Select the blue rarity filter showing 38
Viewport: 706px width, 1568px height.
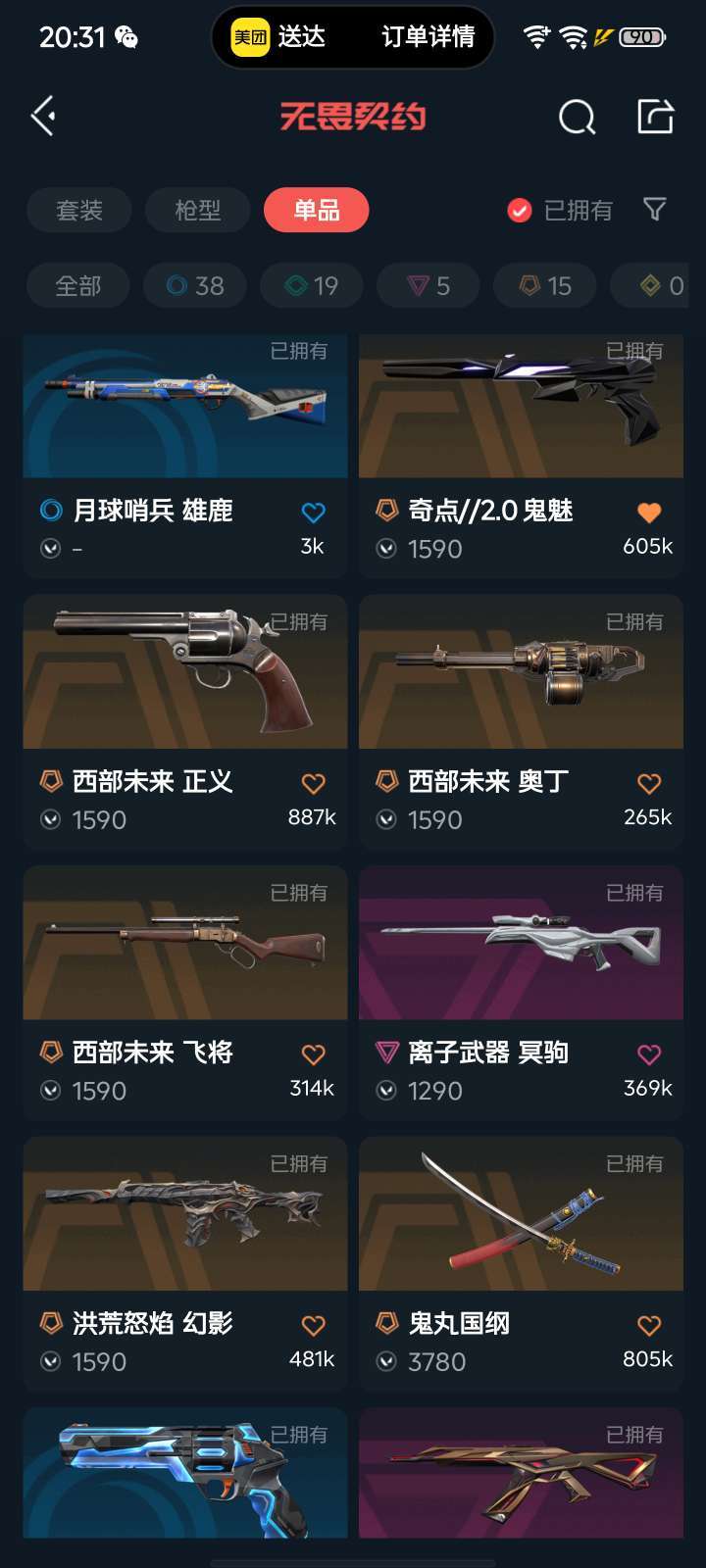coord(193,285)
